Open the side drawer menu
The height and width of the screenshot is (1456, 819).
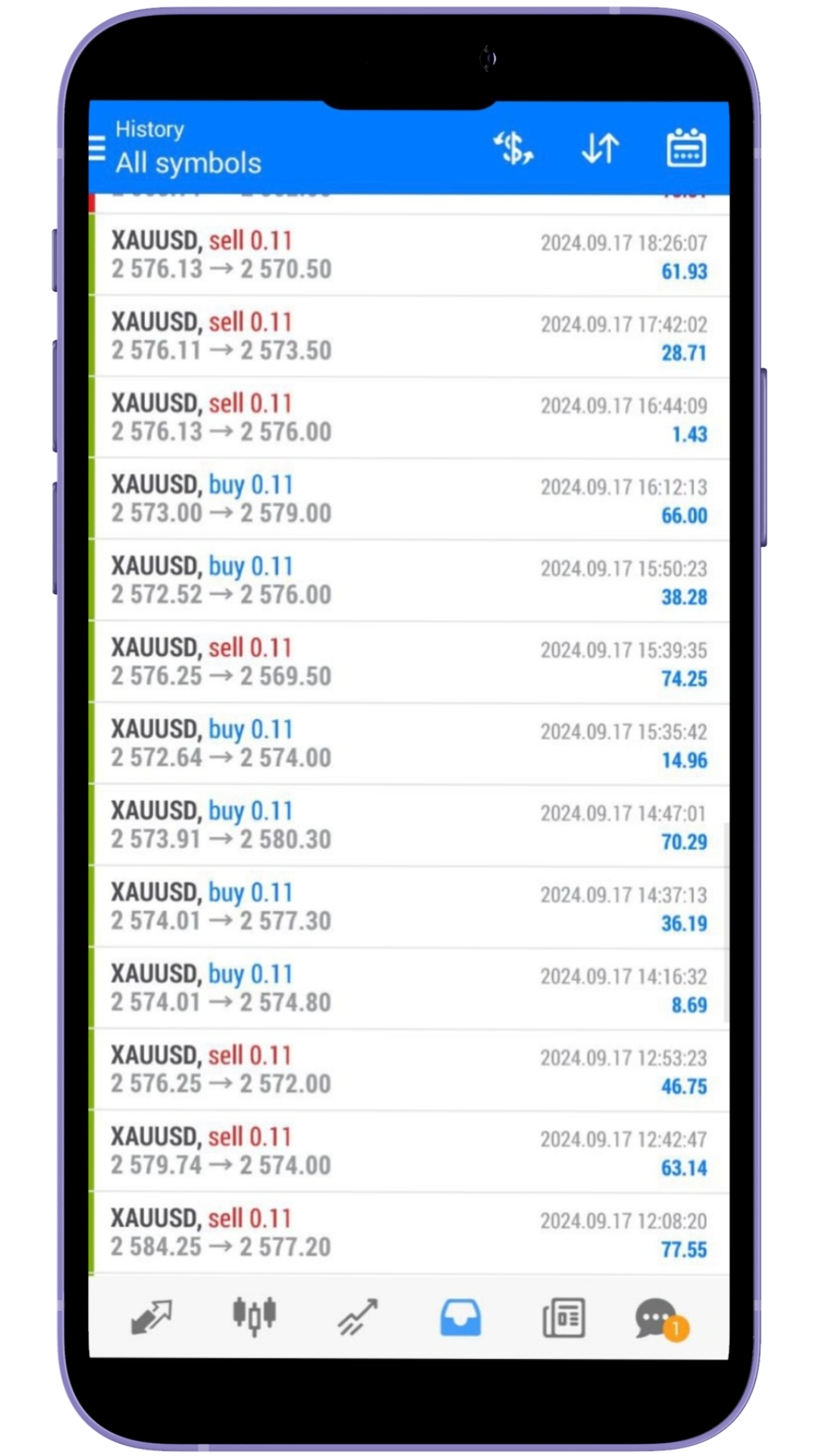pyautogui.click(x=98, y=148)
